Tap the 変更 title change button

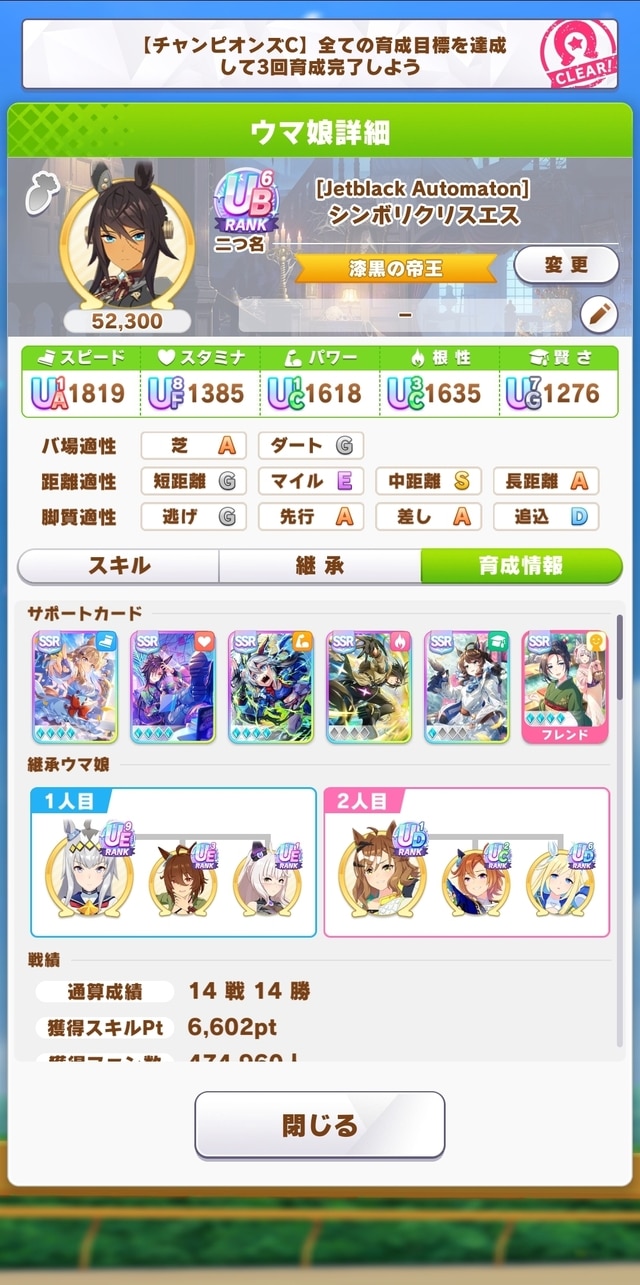[566, 265]
